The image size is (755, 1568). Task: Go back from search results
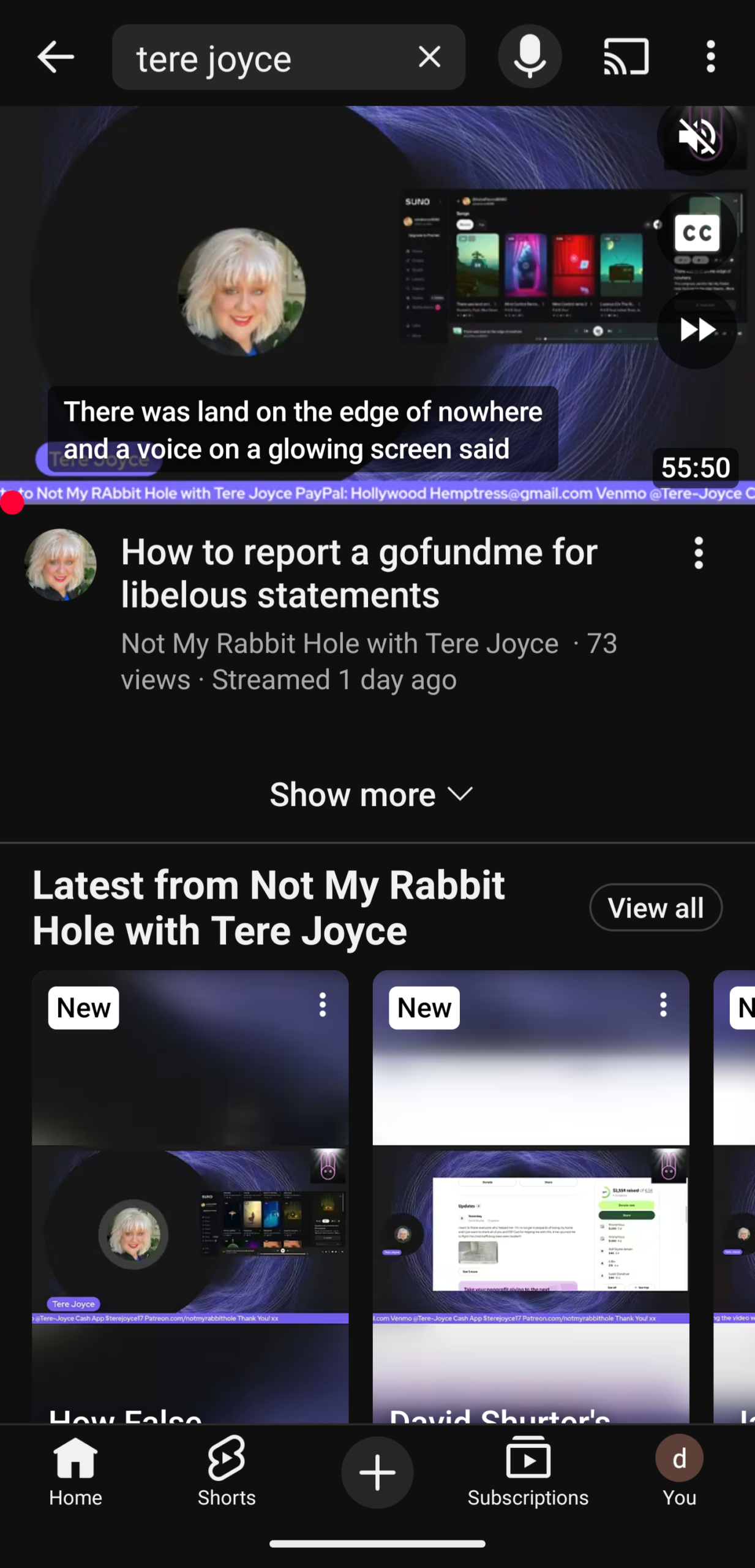[55, 58]
